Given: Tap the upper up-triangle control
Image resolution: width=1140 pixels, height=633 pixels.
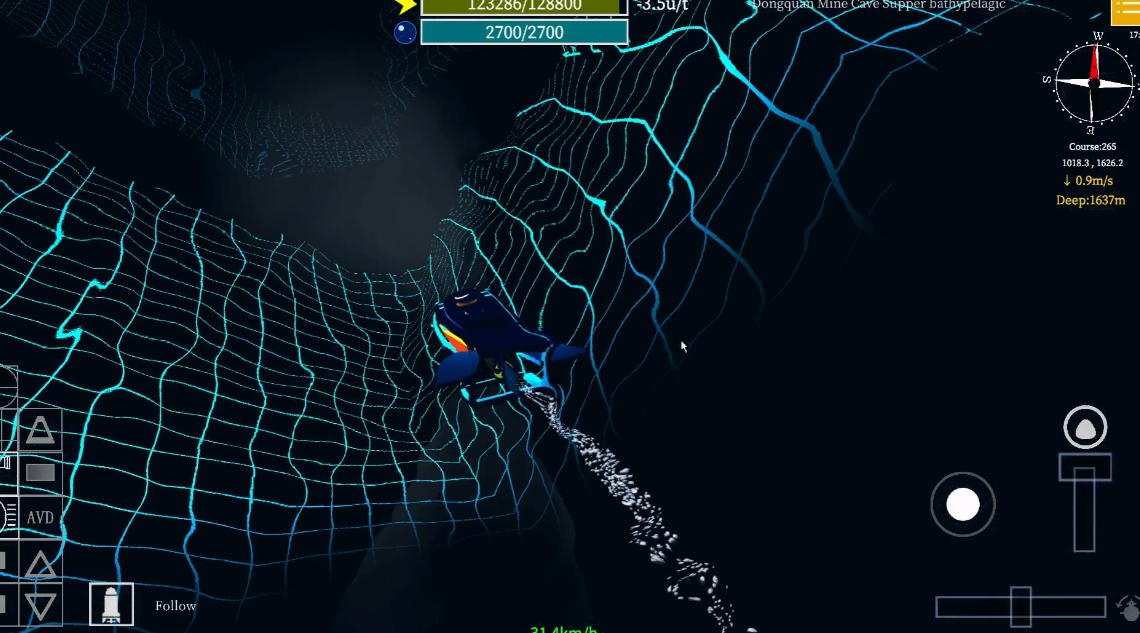Looking at the screenshot, I should (40, 430).
